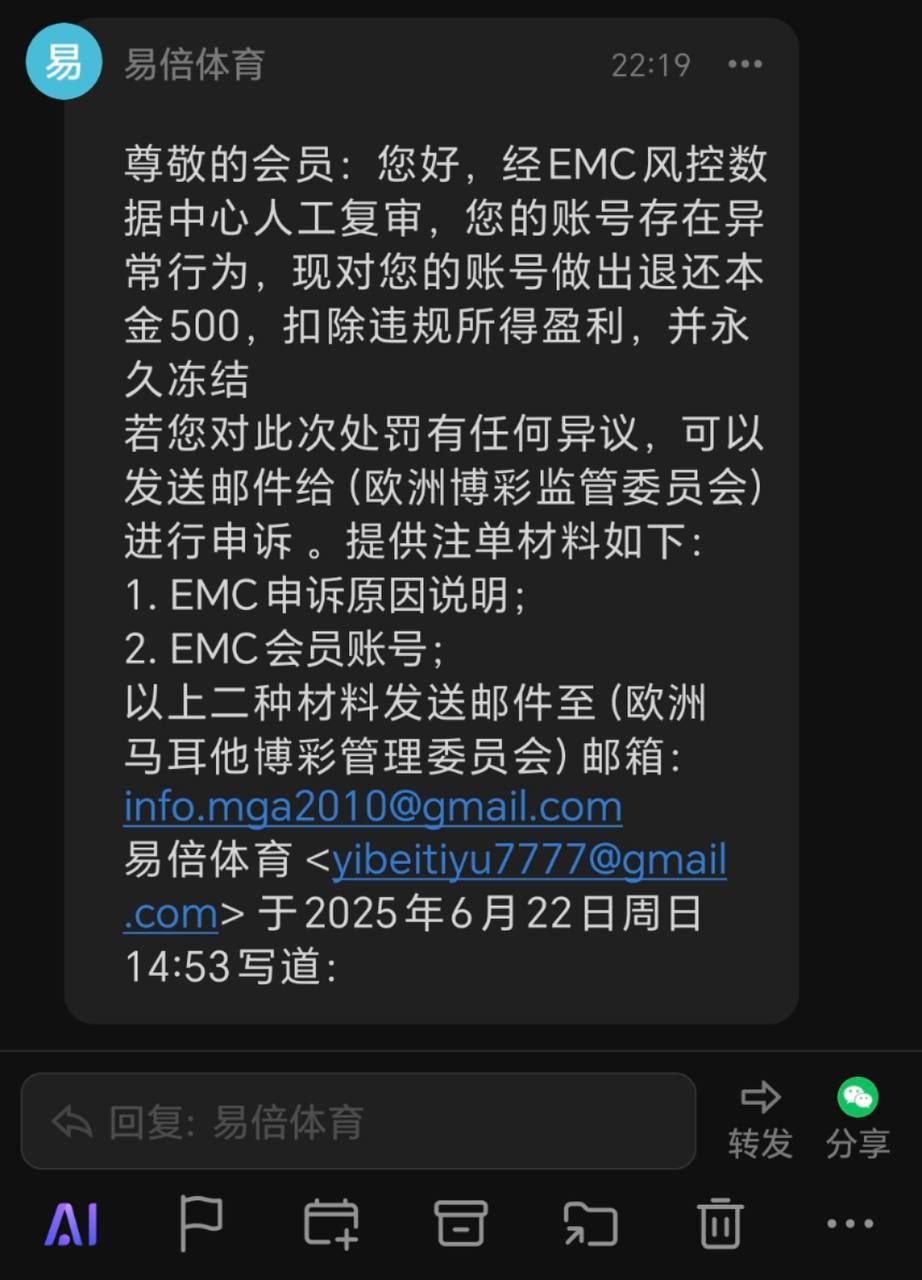Open the AI assistant

coord(72,1223)
